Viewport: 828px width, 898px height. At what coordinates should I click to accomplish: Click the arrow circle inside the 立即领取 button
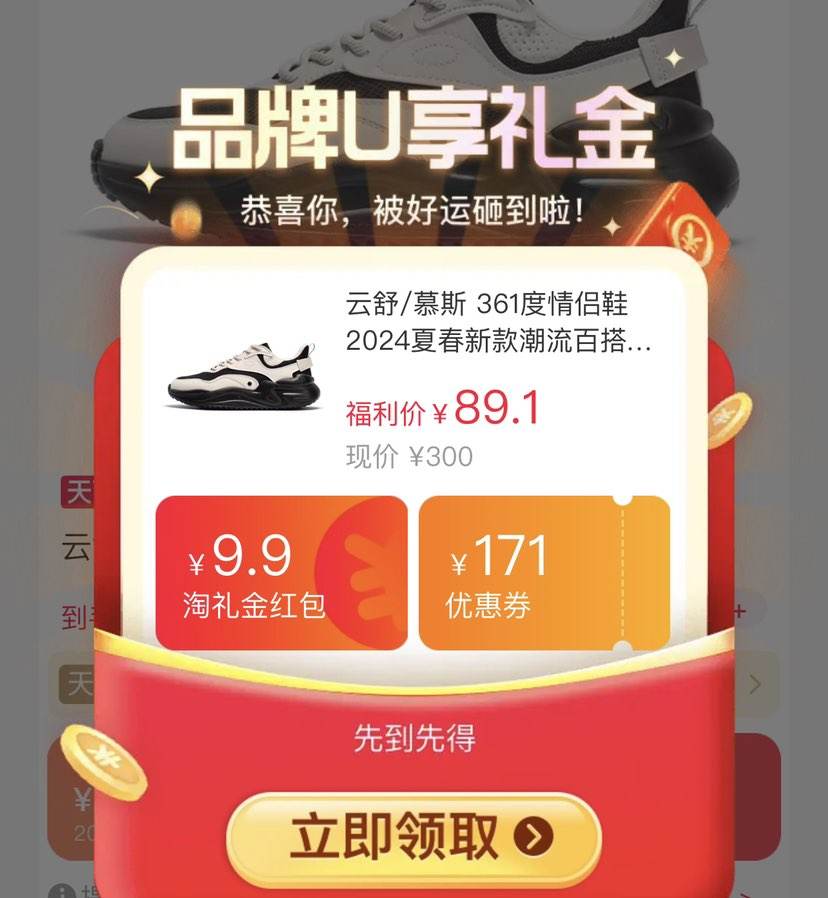[x=532, y=837]
